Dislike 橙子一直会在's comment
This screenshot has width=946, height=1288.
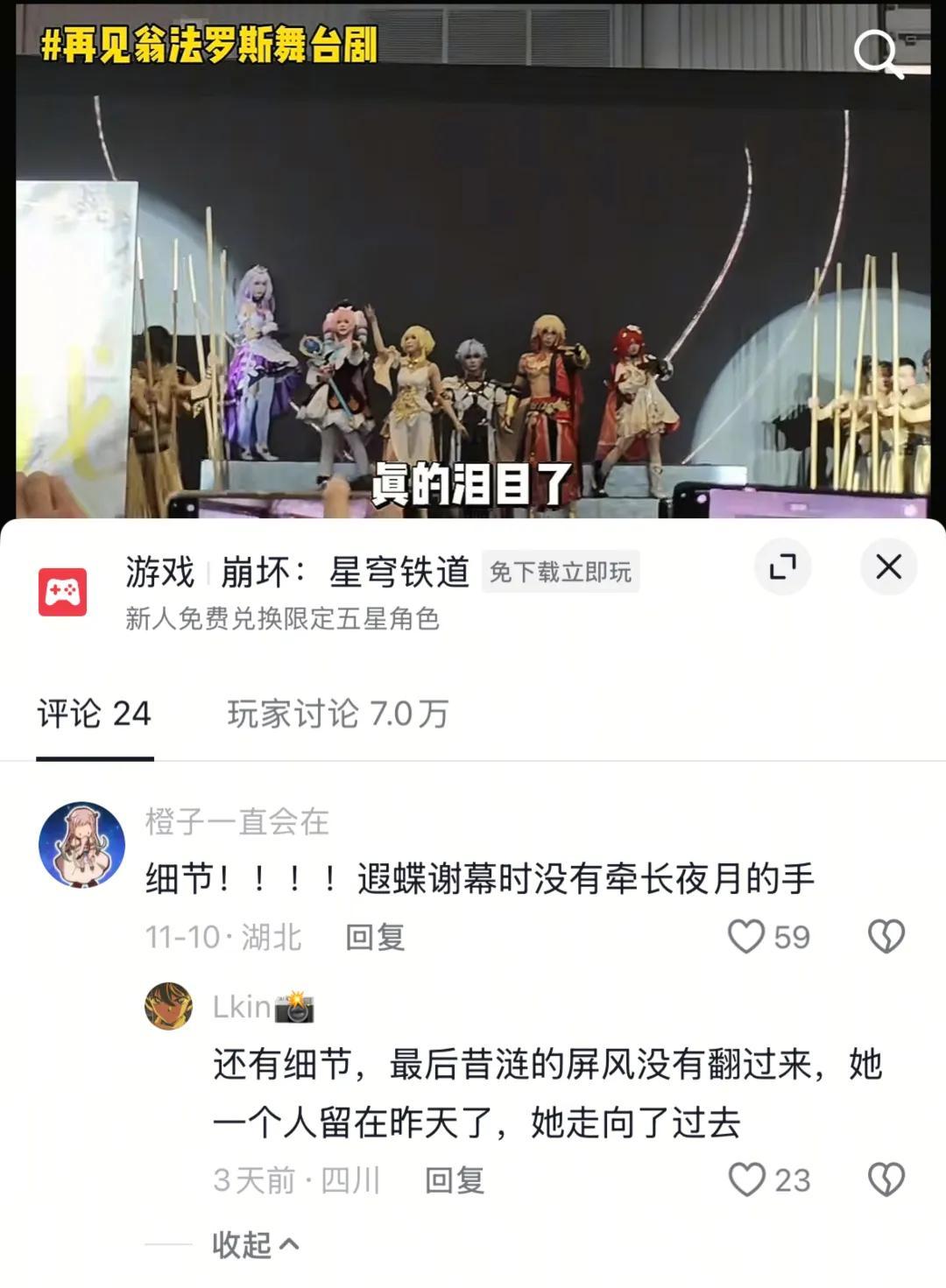[886, 937]
